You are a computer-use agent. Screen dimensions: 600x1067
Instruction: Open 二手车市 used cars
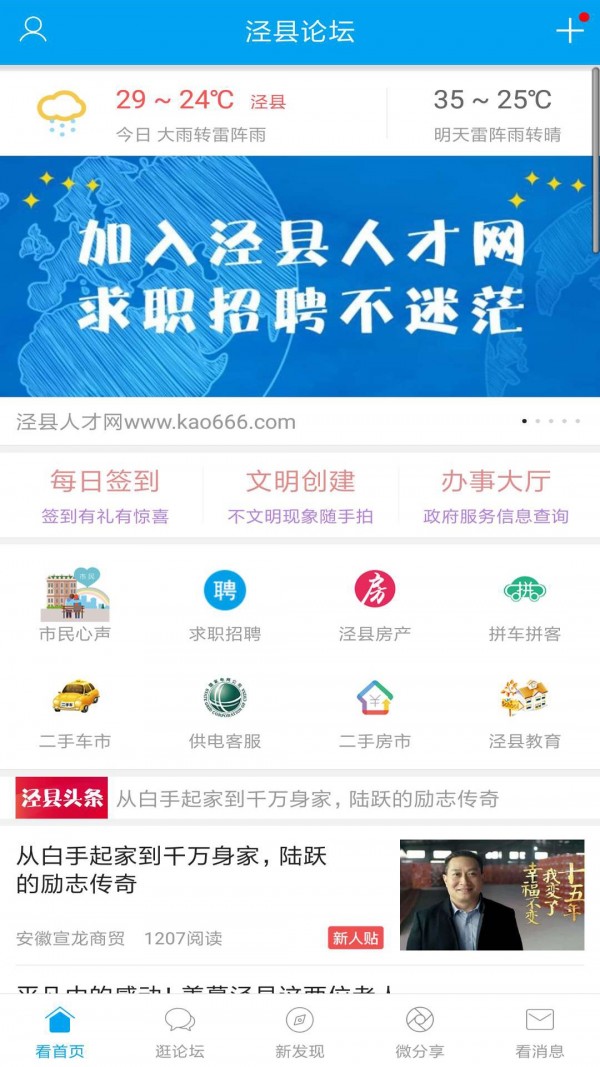75,713
